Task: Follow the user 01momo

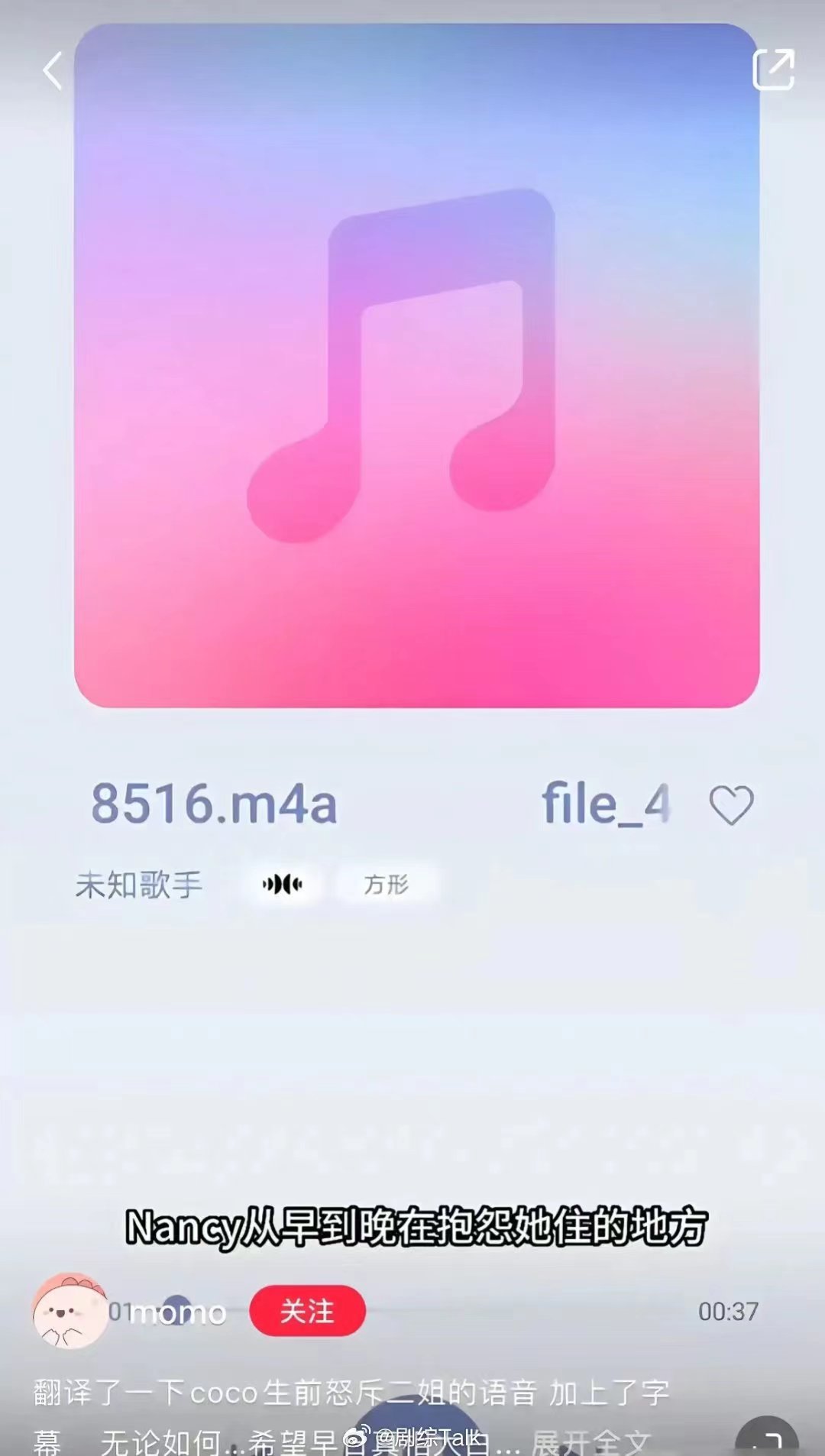Action: click(x=307, y=1312)
